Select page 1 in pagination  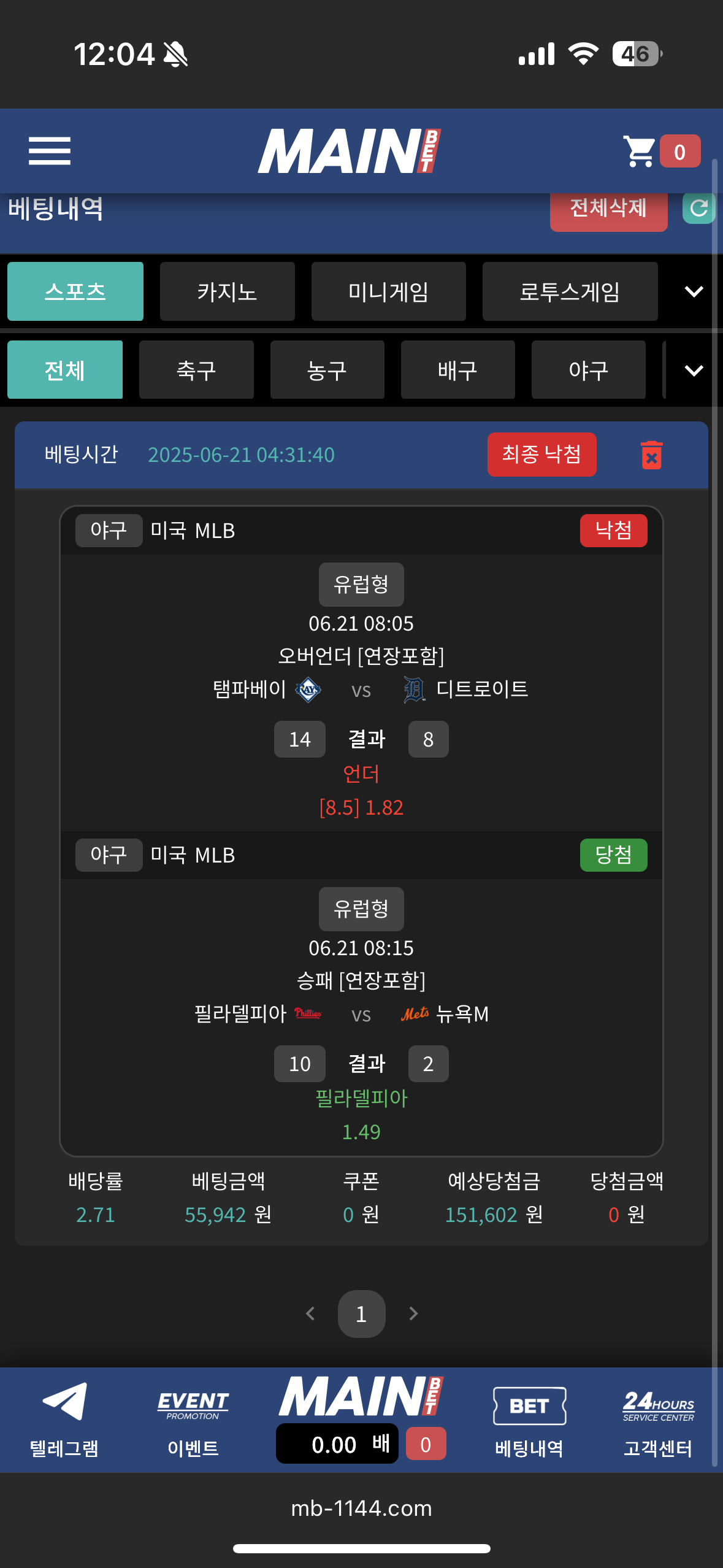tap(361, 1313)
